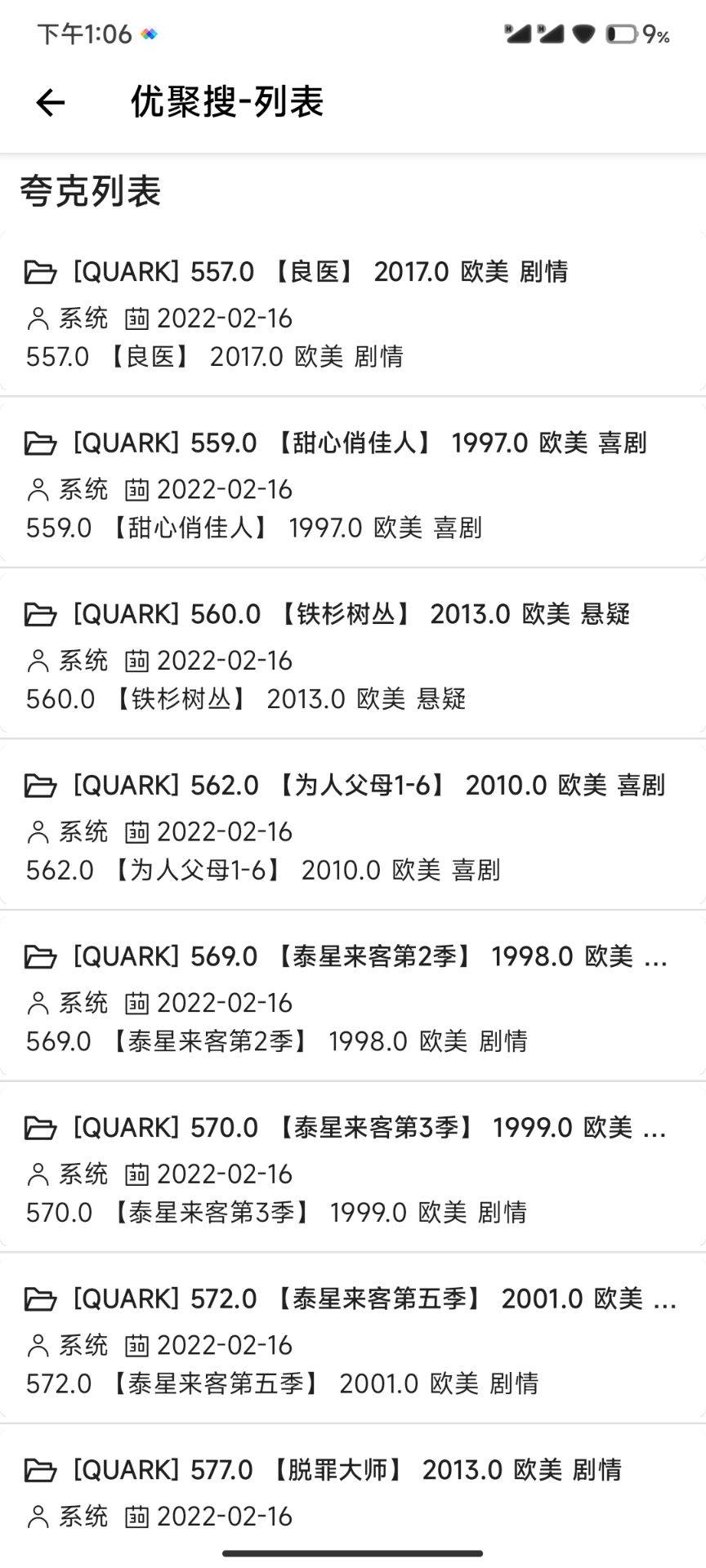The image size is (706, 1568).
Task: Select the 良医 2017 search result
Action: click(351, 272)
